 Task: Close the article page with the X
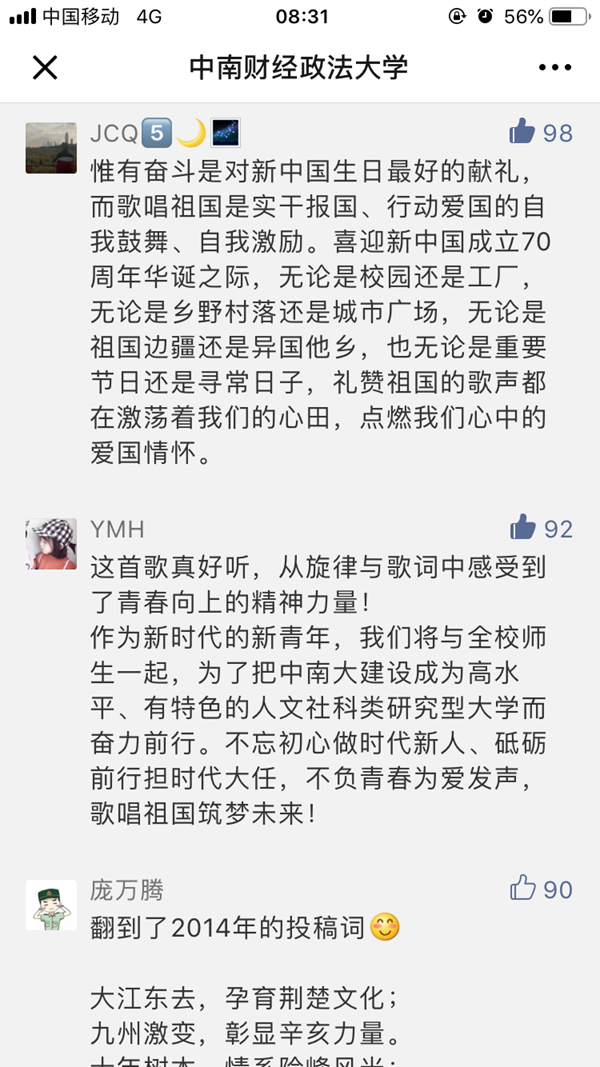(45, 68)
